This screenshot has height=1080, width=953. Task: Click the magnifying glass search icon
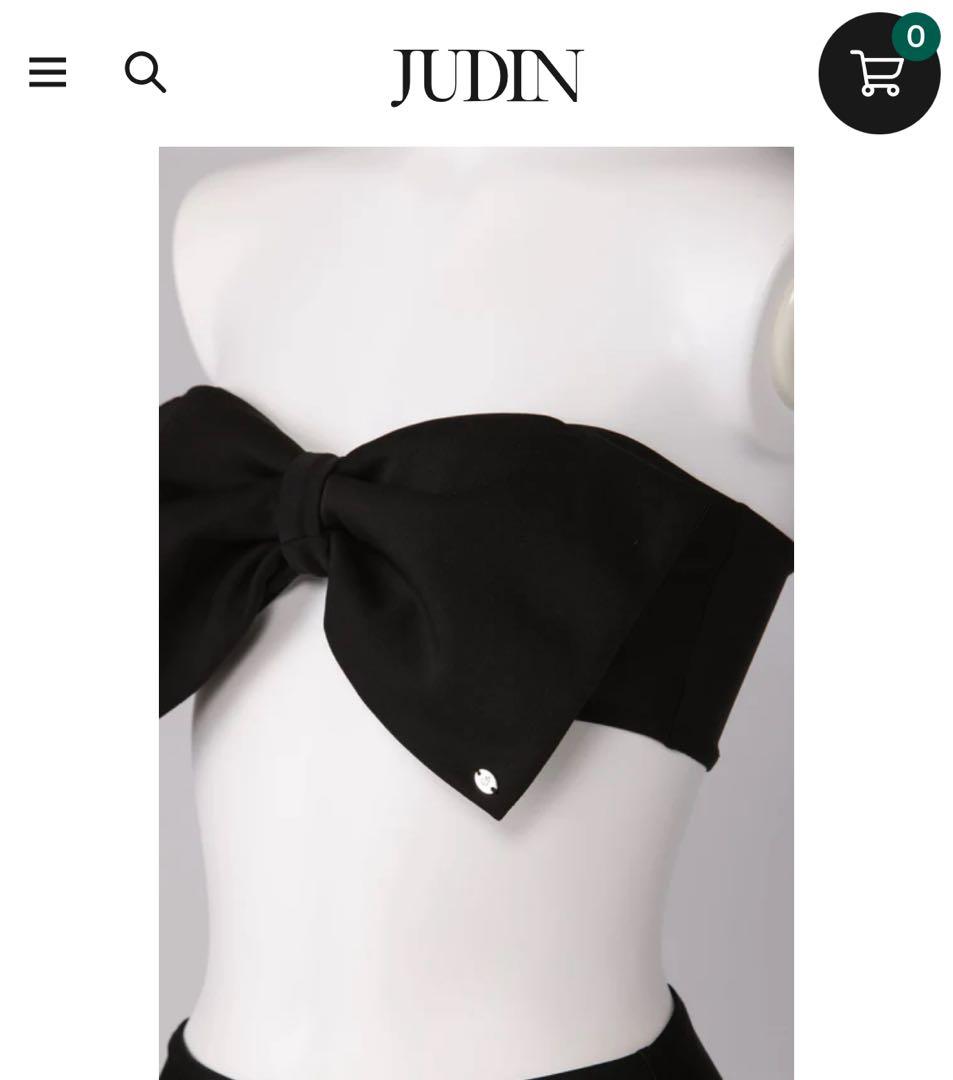tap(146, 72)
